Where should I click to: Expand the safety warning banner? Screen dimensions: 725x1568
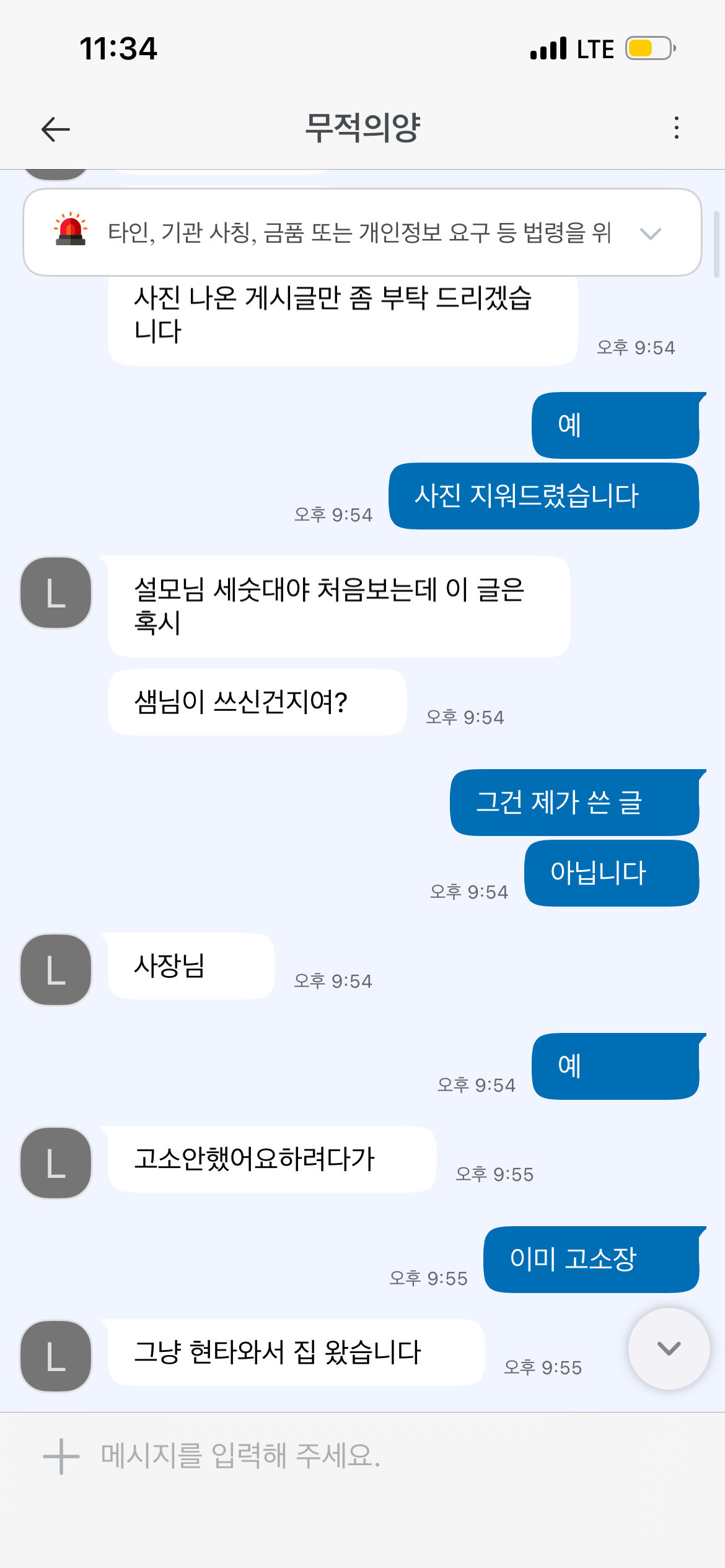(650, 233)
